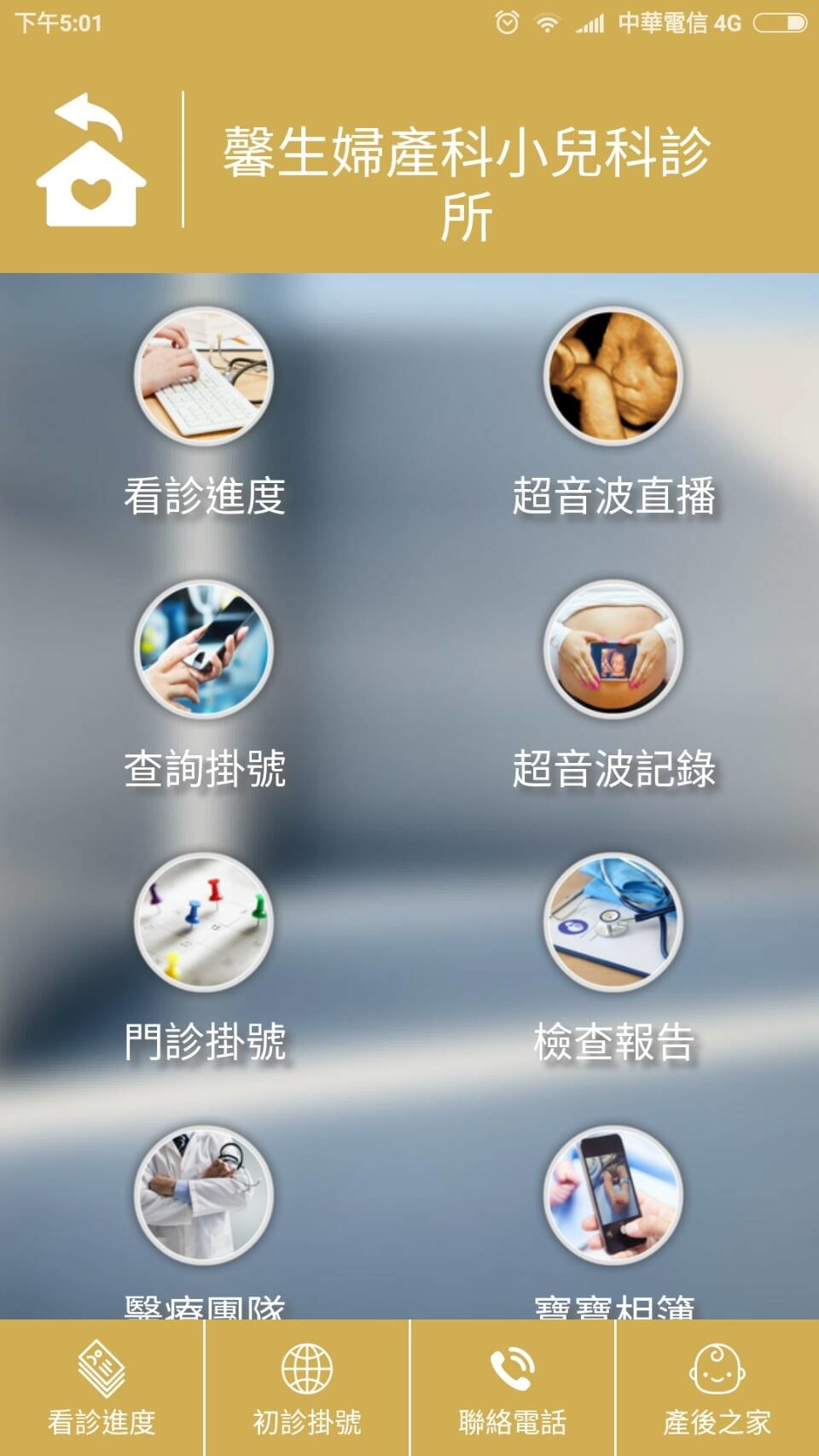The height and width of the screenshot is (1456, 819).
Task: Open 醫療團隊 medical team
Action: (x=204, y=1195)
